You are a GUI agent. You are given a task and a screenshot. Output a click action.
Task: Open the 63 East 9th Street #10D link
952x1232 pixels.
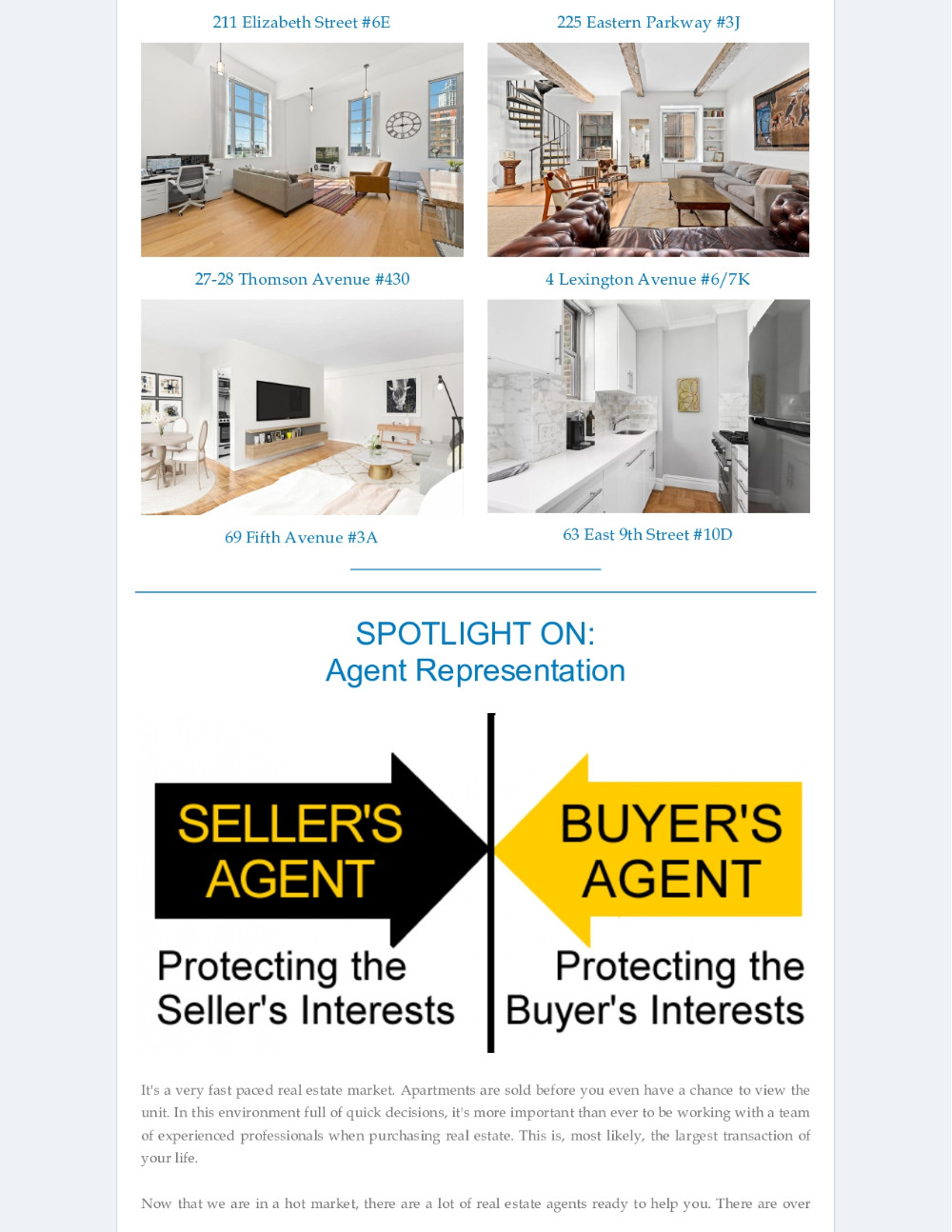click(x=647, y=534)
